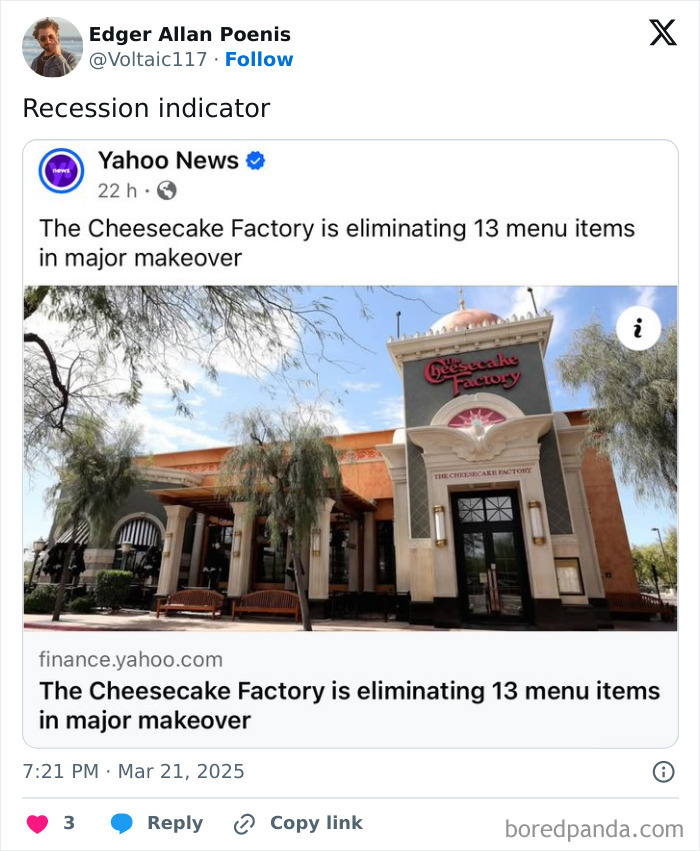Open the tweet timestamp Mar 21, 2025
Viewport: 700px width, 851px height.
[x=133, y=772]
